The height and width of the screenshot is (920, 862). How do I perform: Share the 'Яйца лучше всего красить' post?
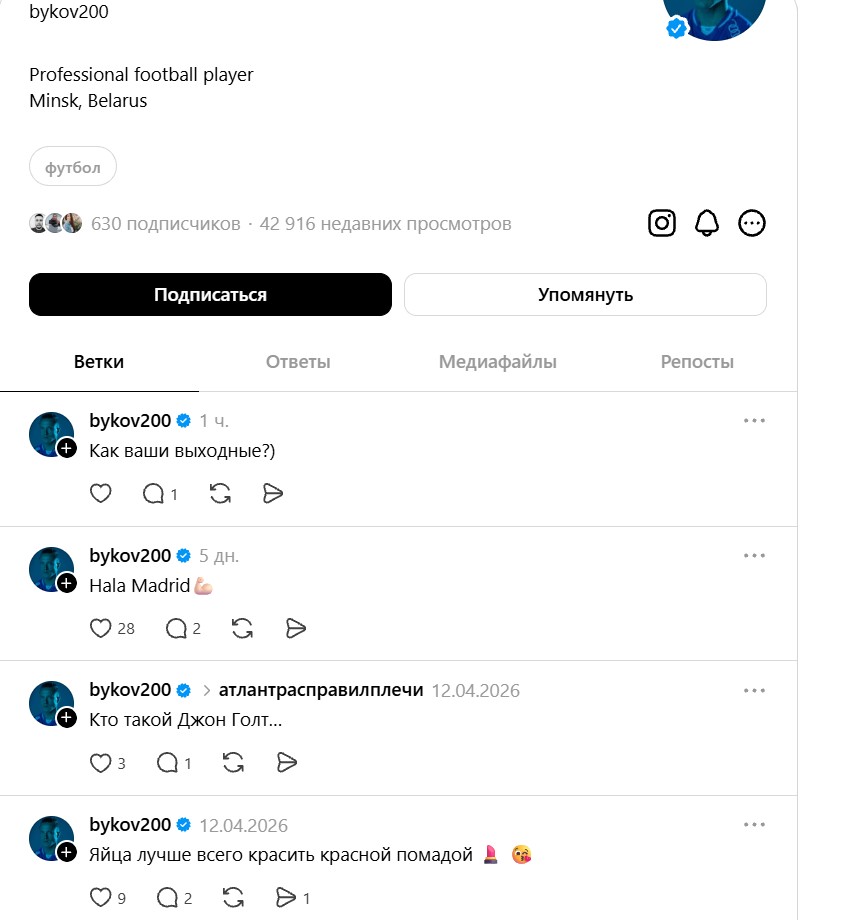coord(286,897)
